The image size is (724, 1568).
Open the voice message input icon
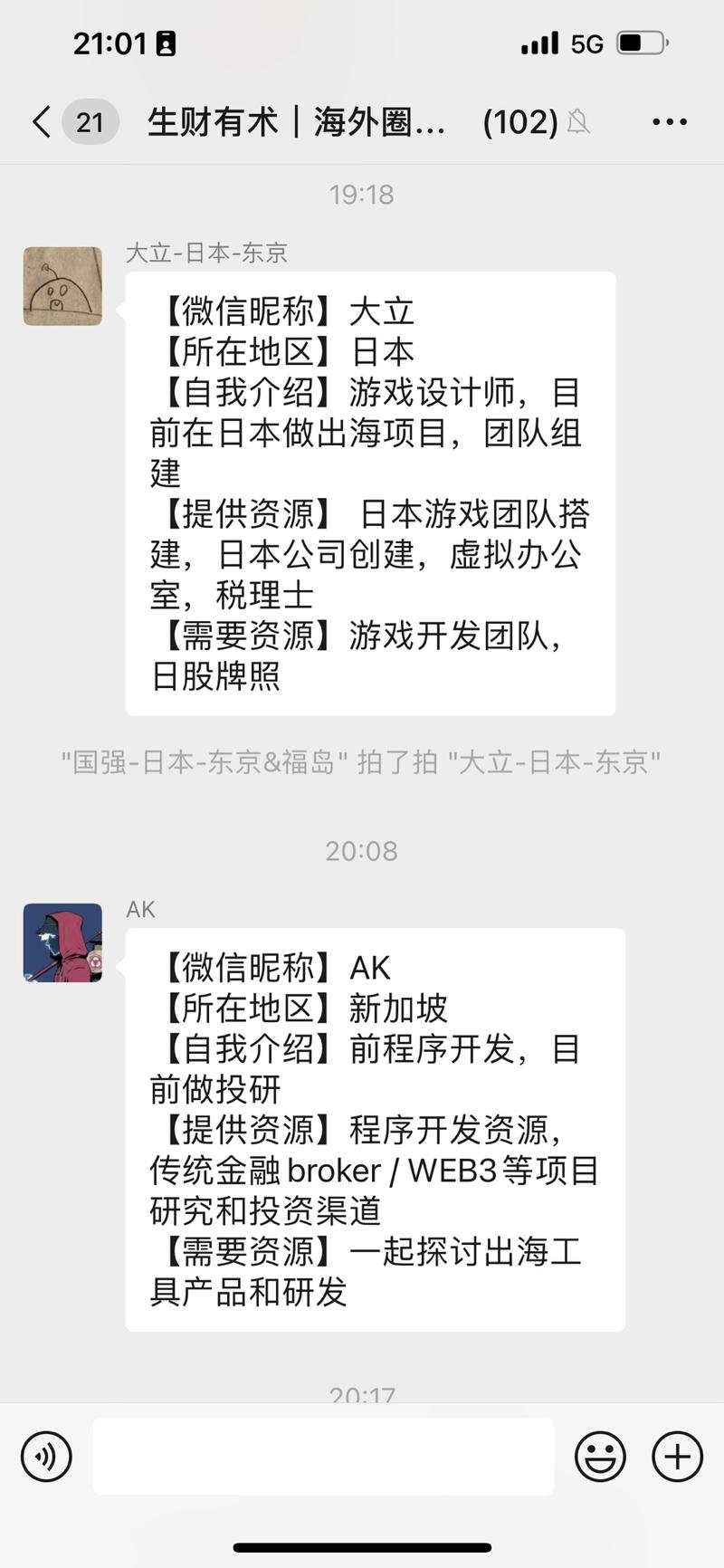click(x=44, y=1456)
